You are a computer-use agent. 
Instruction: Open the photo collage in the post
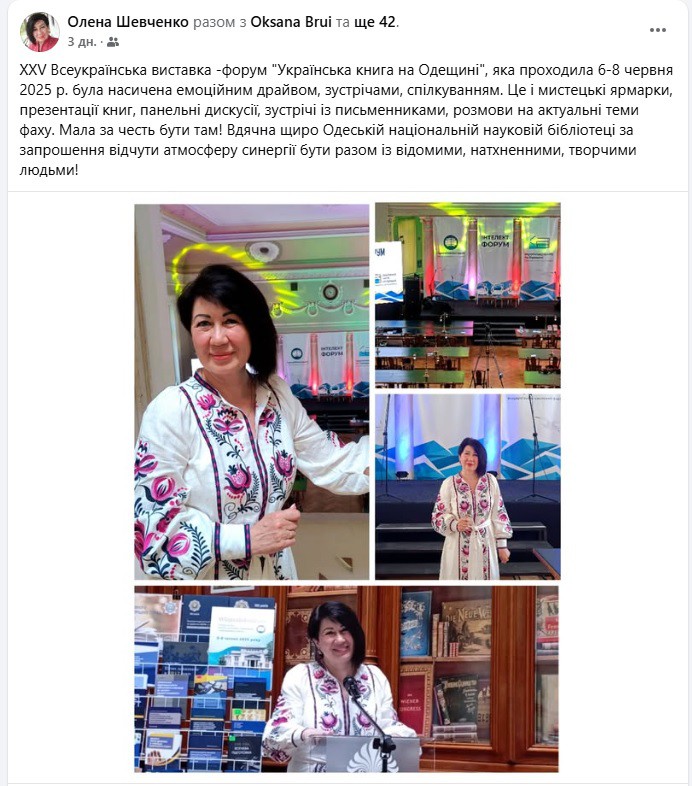point(347,488)
